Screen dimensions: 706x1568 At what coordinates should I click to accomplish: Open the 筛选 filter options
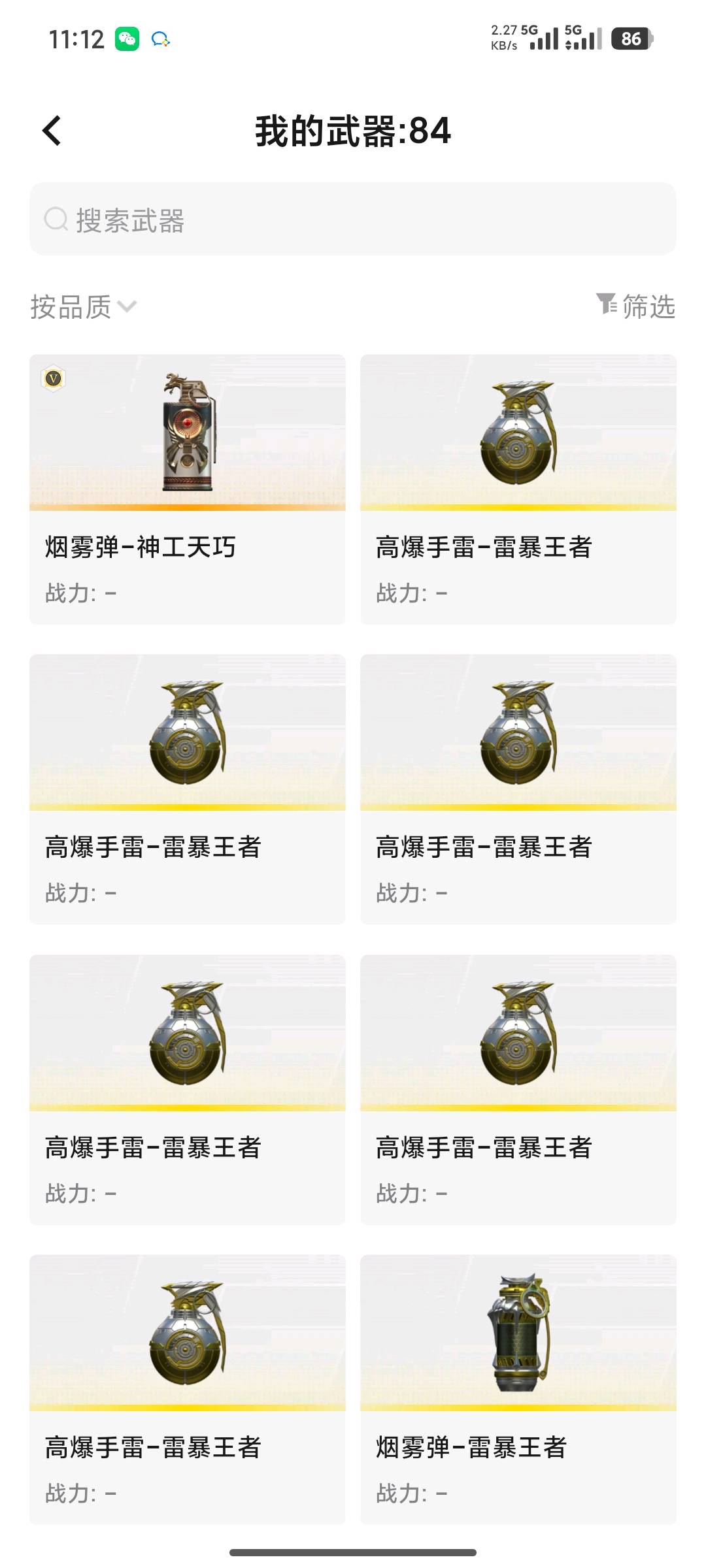tap(635, 306)
